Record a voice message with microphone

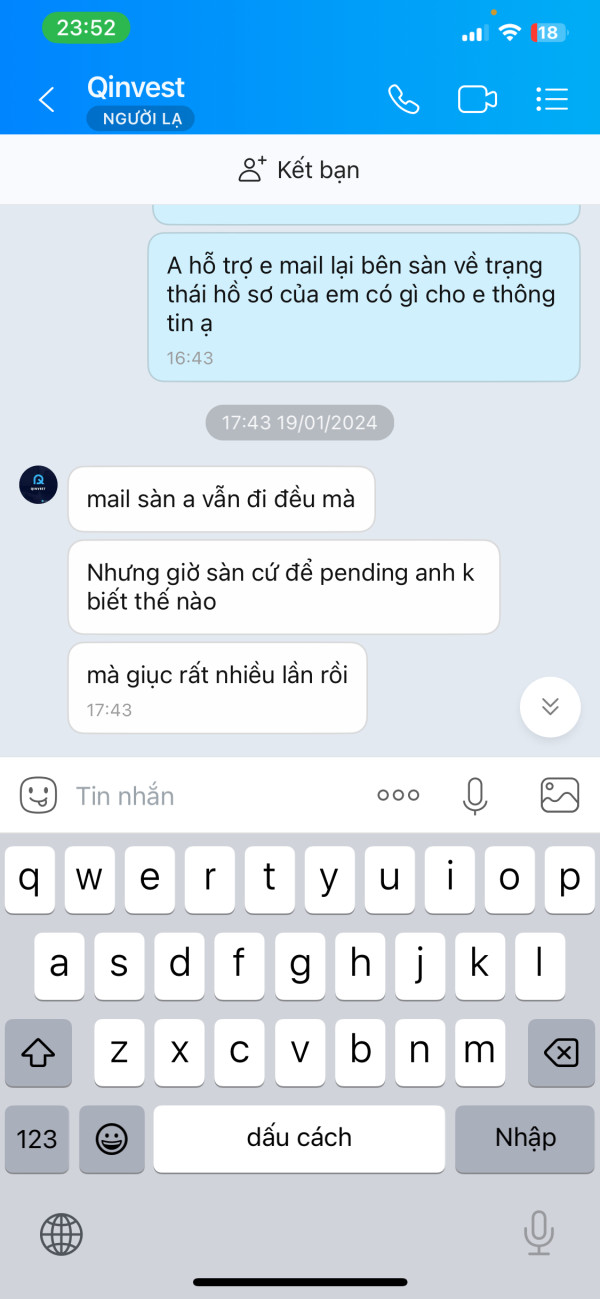tap(475, 796)
